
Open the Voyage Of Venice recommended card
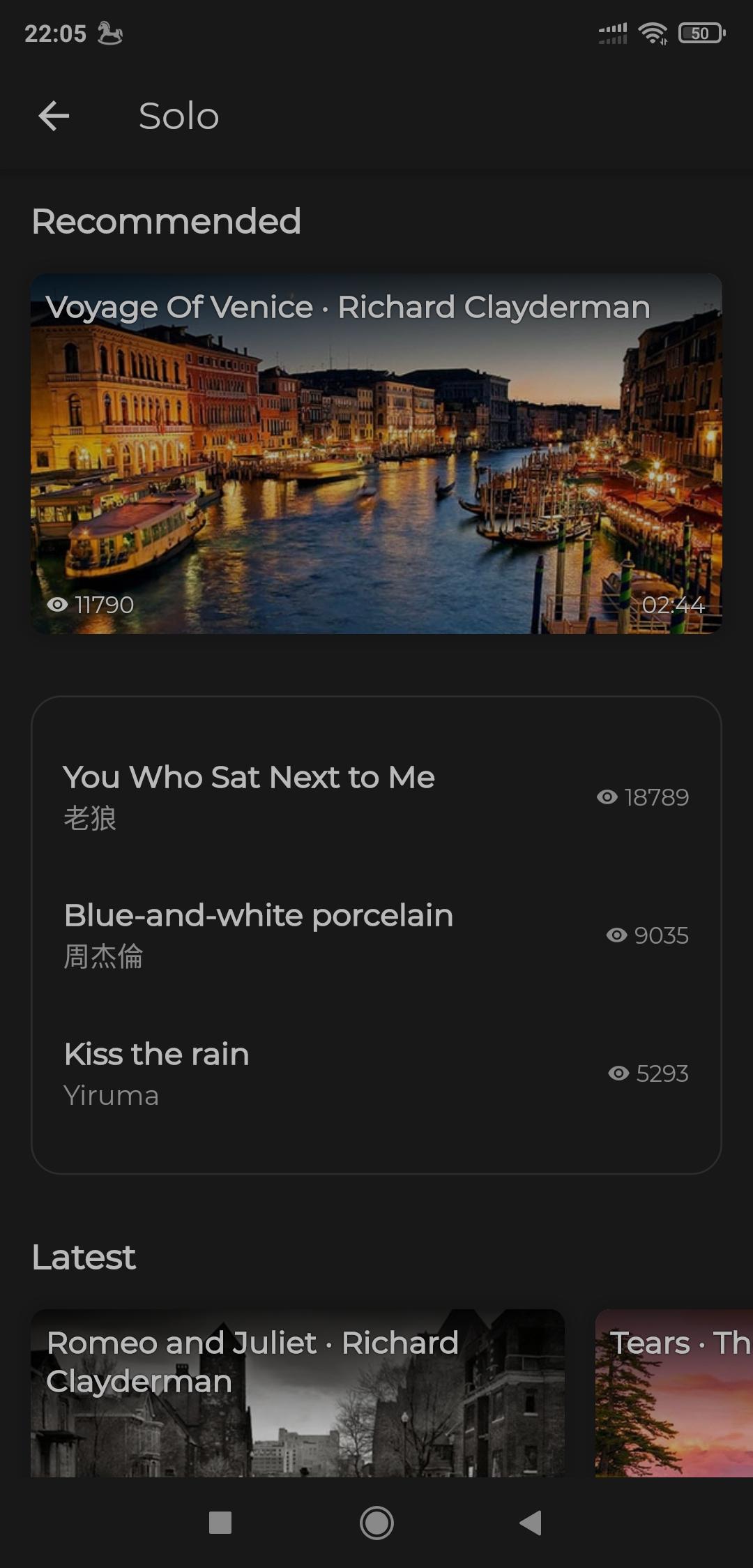pos(376,453)
